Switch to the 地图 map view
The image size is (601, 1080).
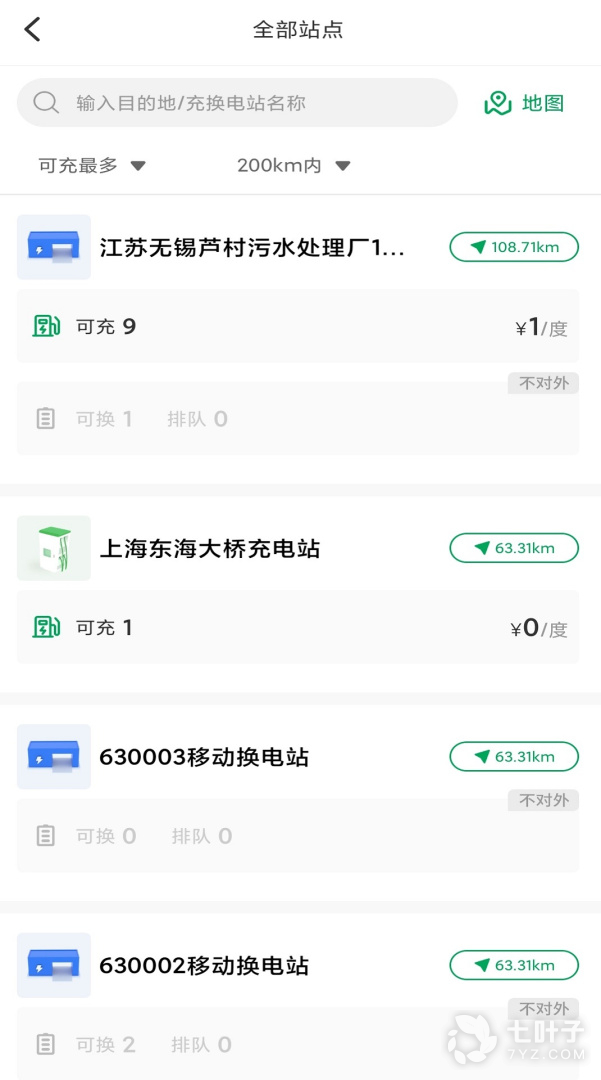(525, 103)
